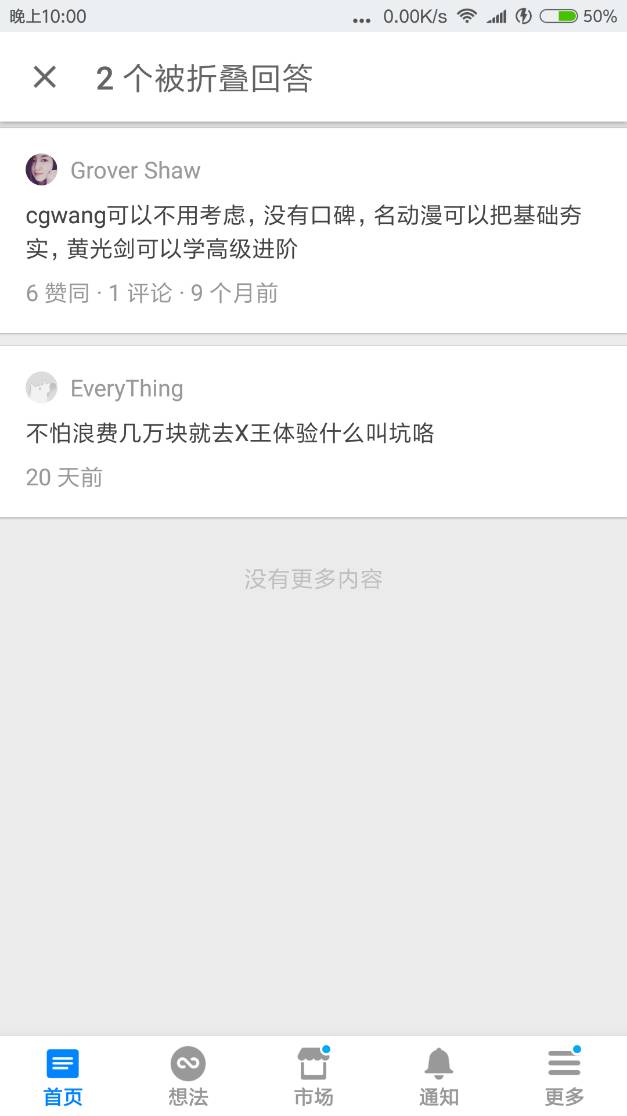Switch to the 首页 tab

[x=63, y=1076]
